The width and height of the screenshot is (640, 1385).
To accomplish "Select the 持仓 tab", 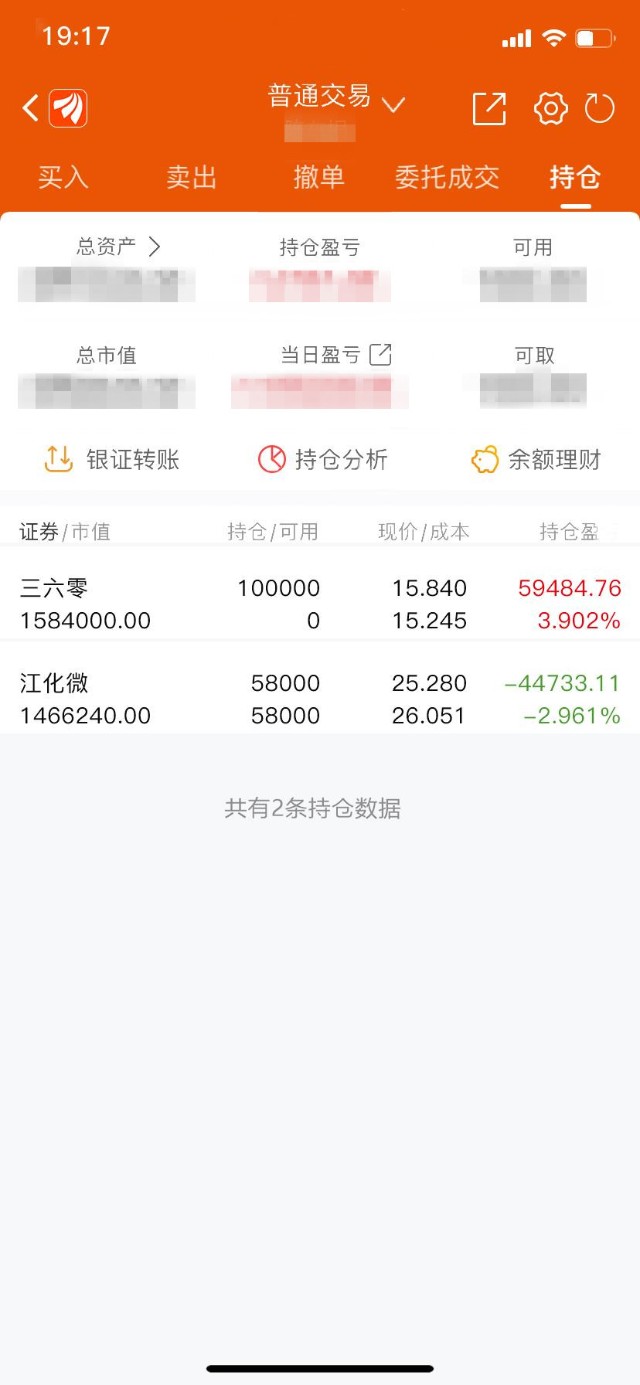I will (x=575, y=177).
